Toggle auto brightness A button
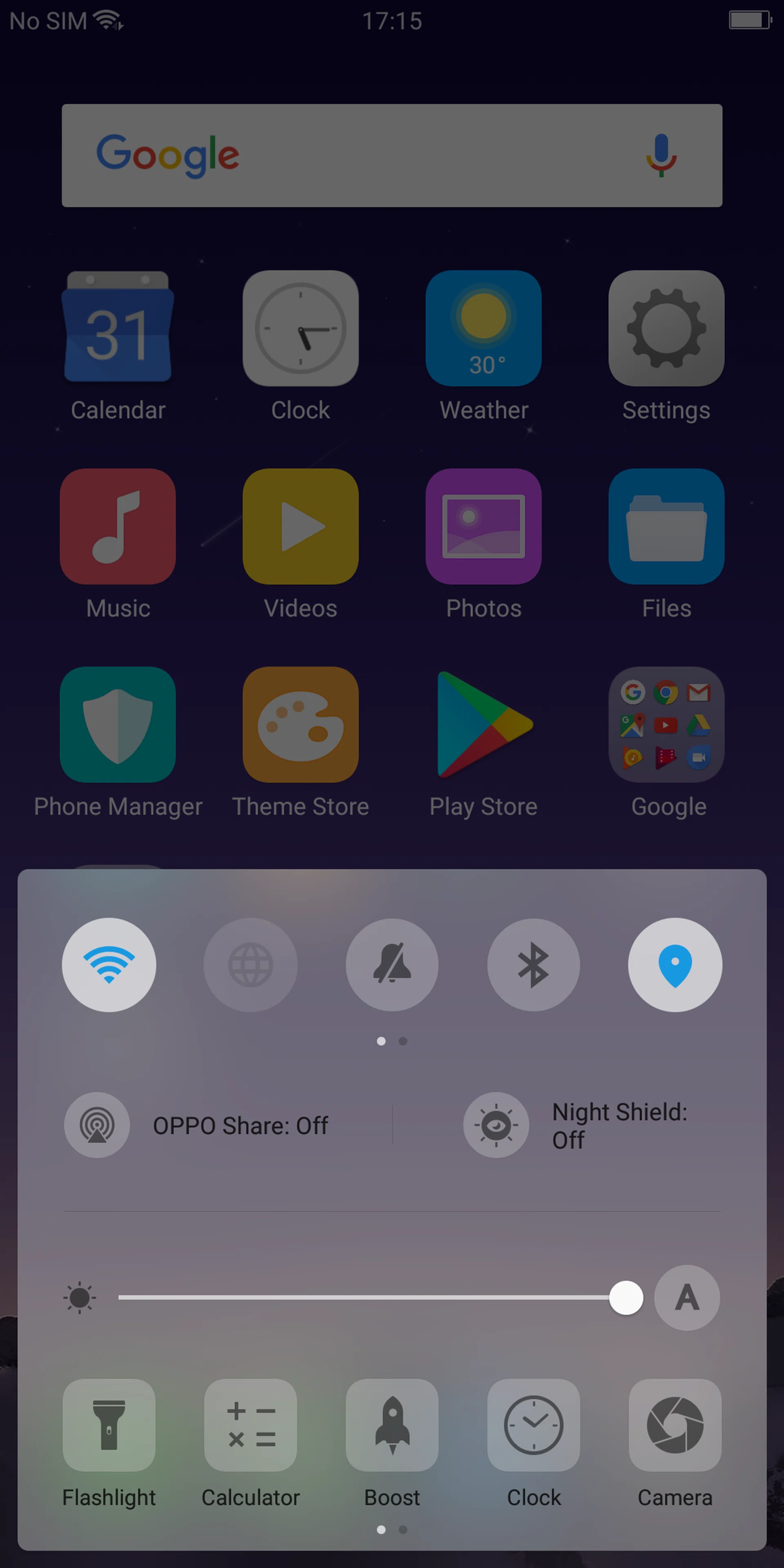Image resolution: width=784 pixels, height=1568 pixels. (x=686, y=1297)
